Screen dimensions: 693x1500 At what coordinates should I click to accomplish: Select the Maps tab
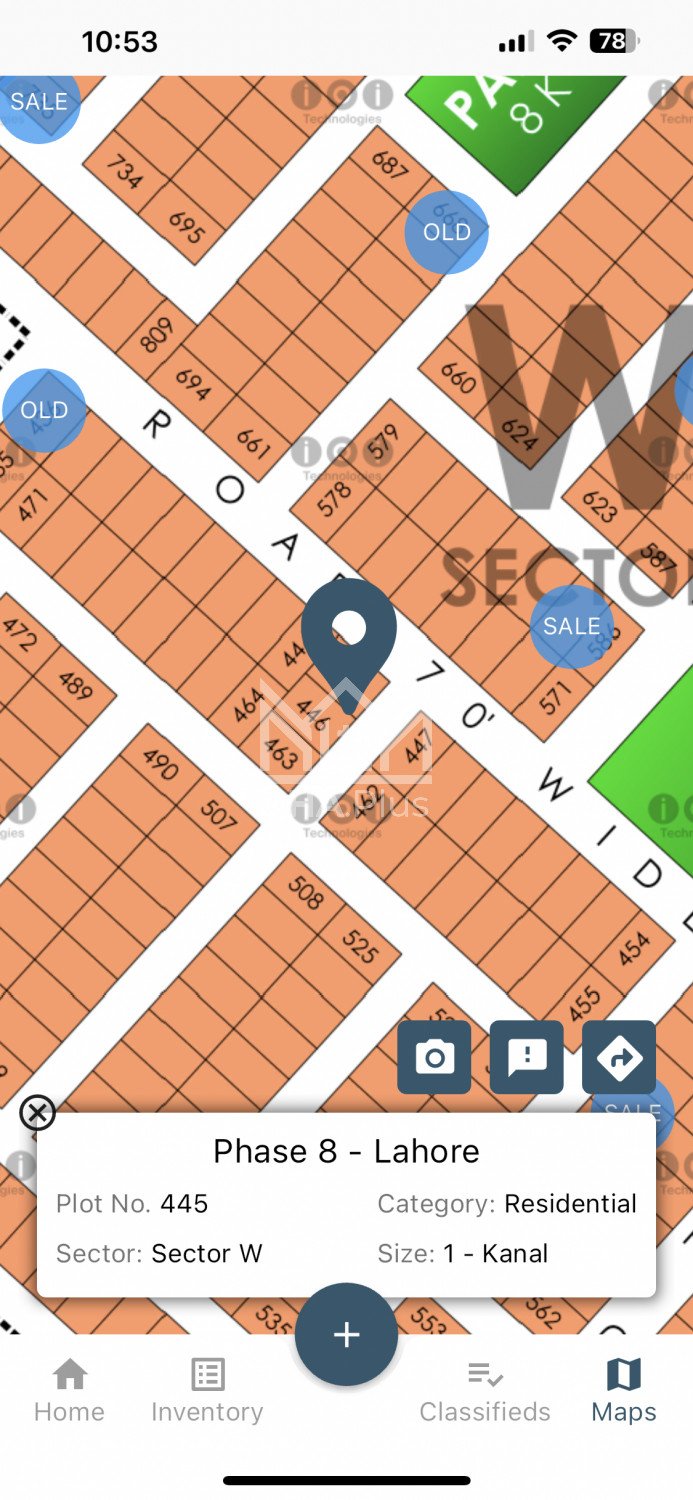click(x=623, y=1390)
